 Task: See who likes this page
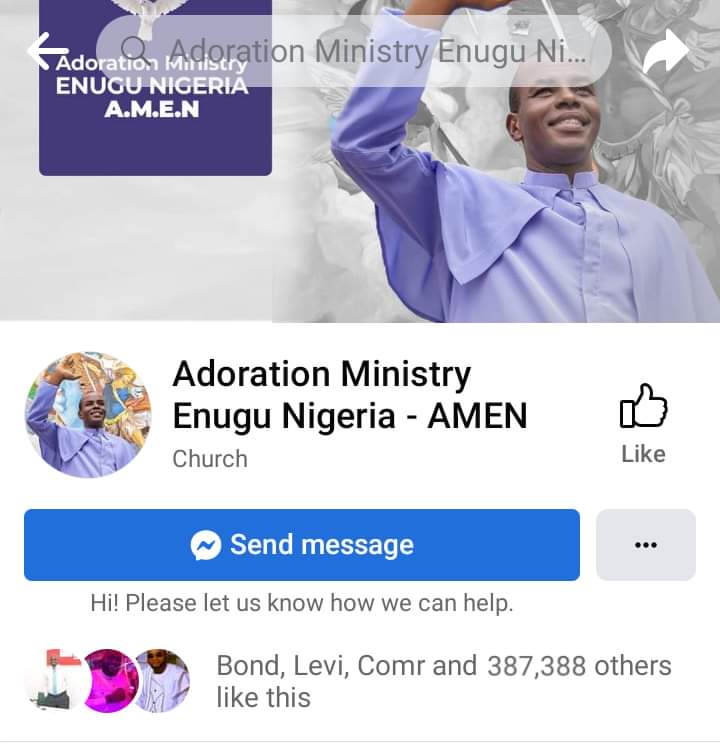(x=444, y=681)
